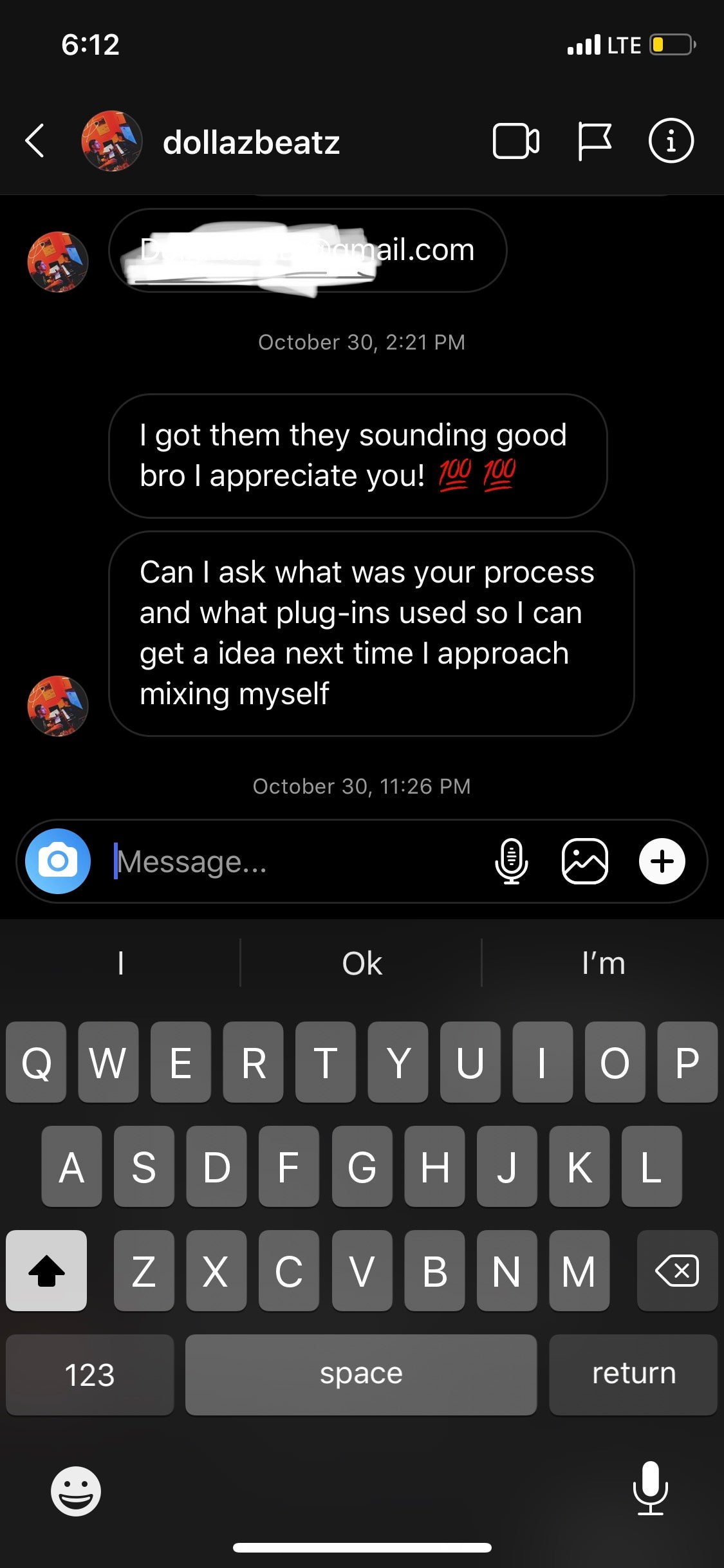
Task: Tap the profile picture in the header
Action: coord(111,142)
